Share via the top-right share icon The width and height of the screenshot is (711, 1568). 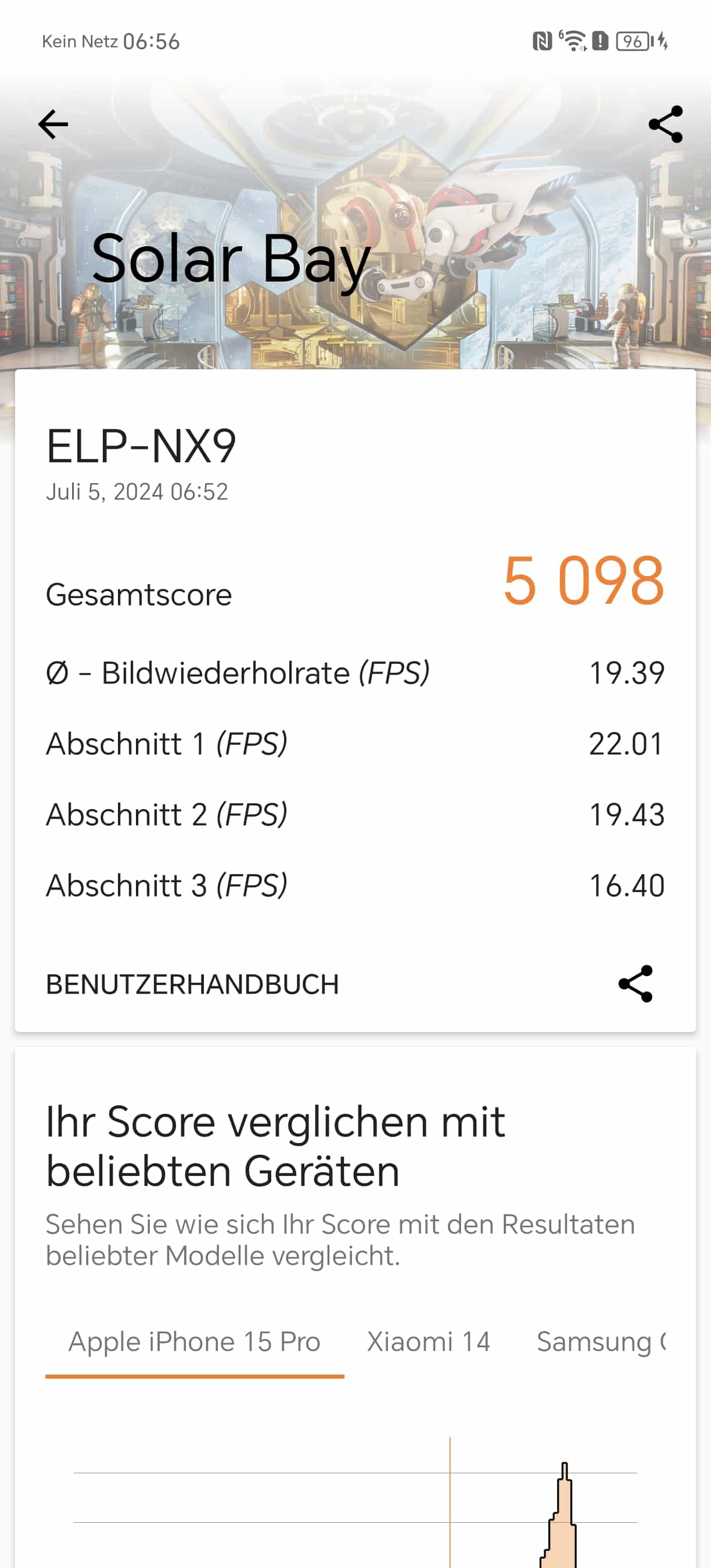point(665,125)
